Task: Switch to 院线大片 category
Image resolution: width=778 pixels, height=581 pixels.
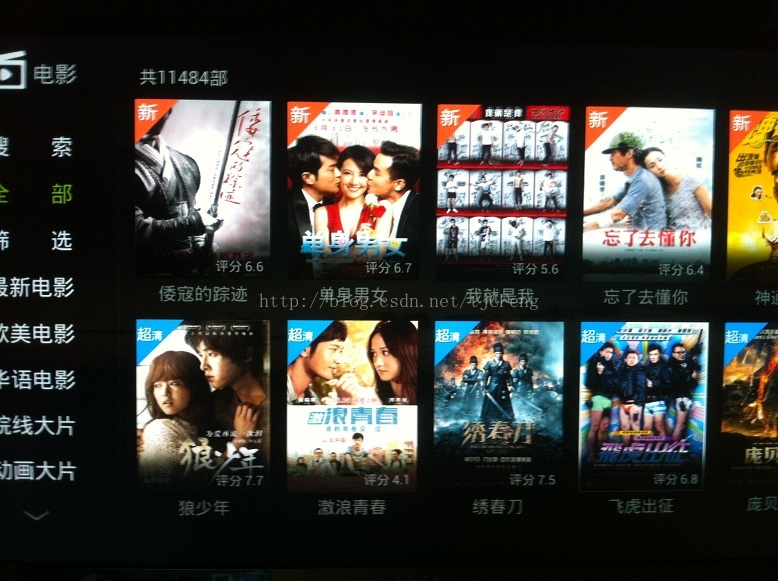Action: pos(37,426)
